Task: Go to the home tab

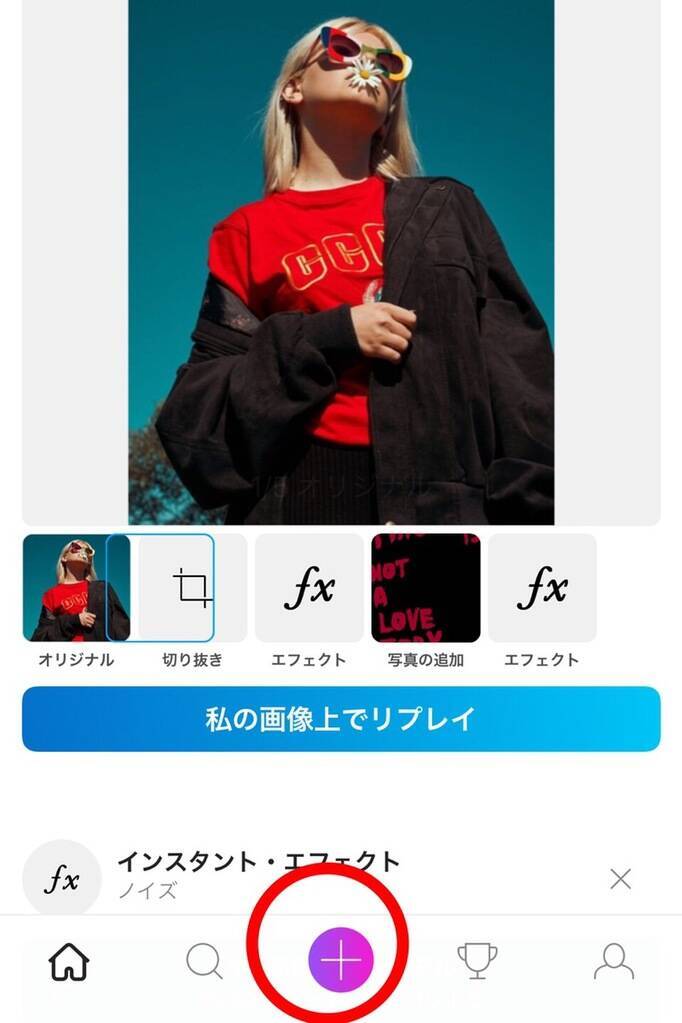Action: (69, 961)
